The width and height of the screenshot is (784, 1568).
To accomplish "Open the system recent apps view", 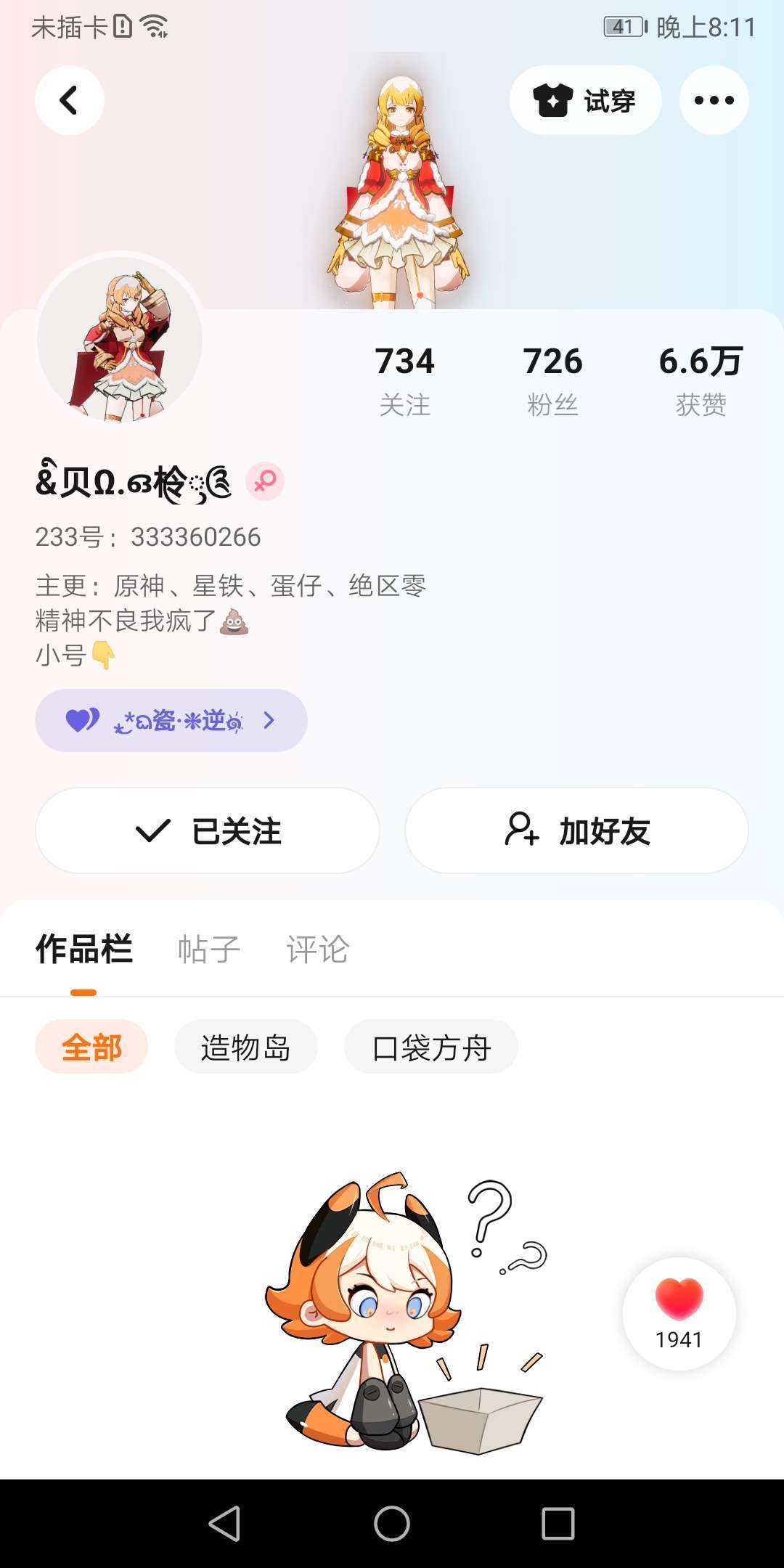I will point(558,1523).
